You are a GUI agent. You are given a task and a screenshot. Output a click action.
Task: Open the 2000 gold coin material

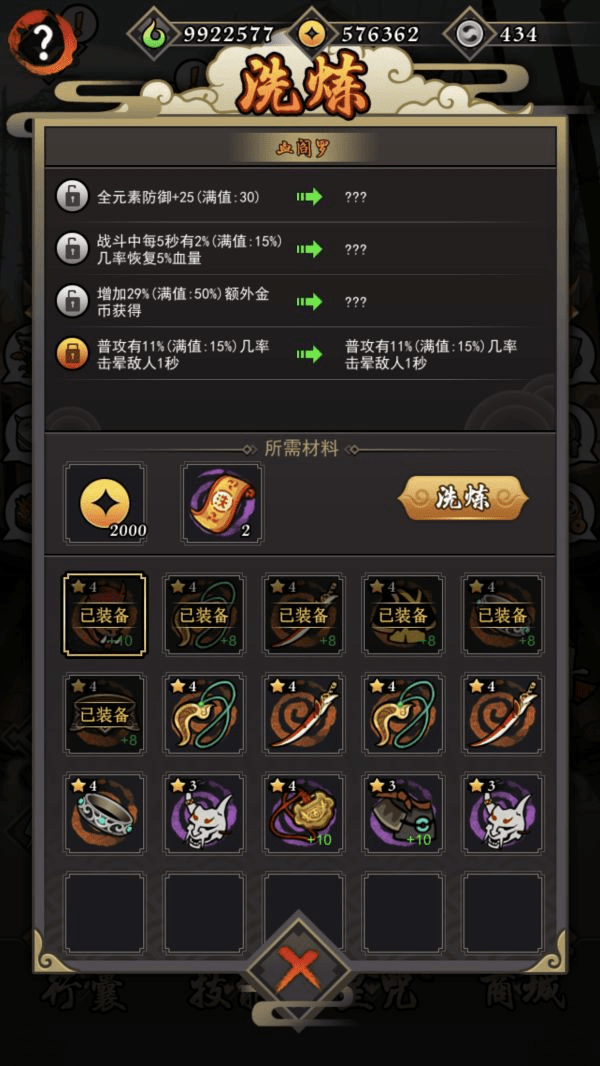click(105, 502)
